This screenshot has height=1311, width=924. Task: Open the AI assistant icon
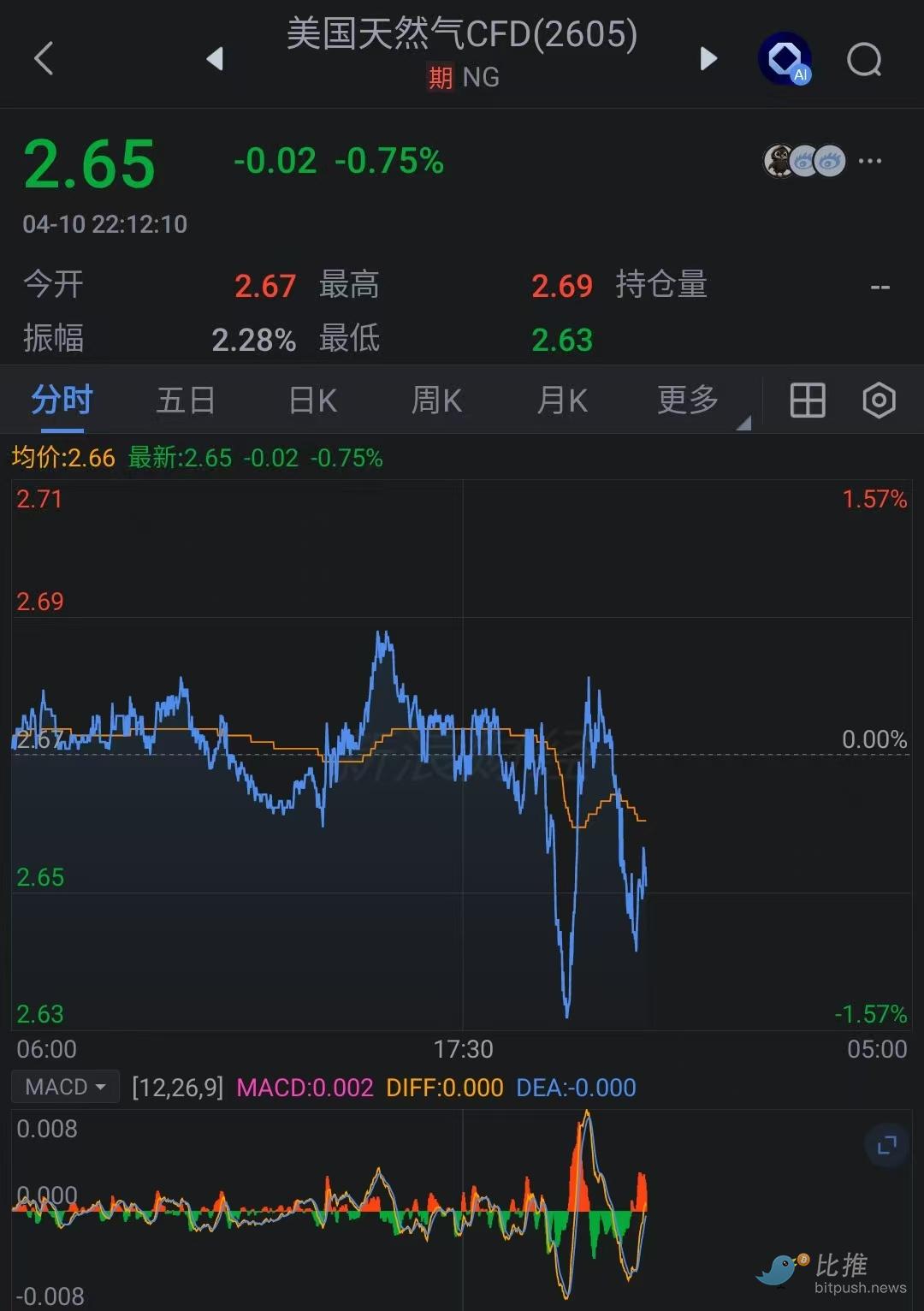tap(785, 58)
